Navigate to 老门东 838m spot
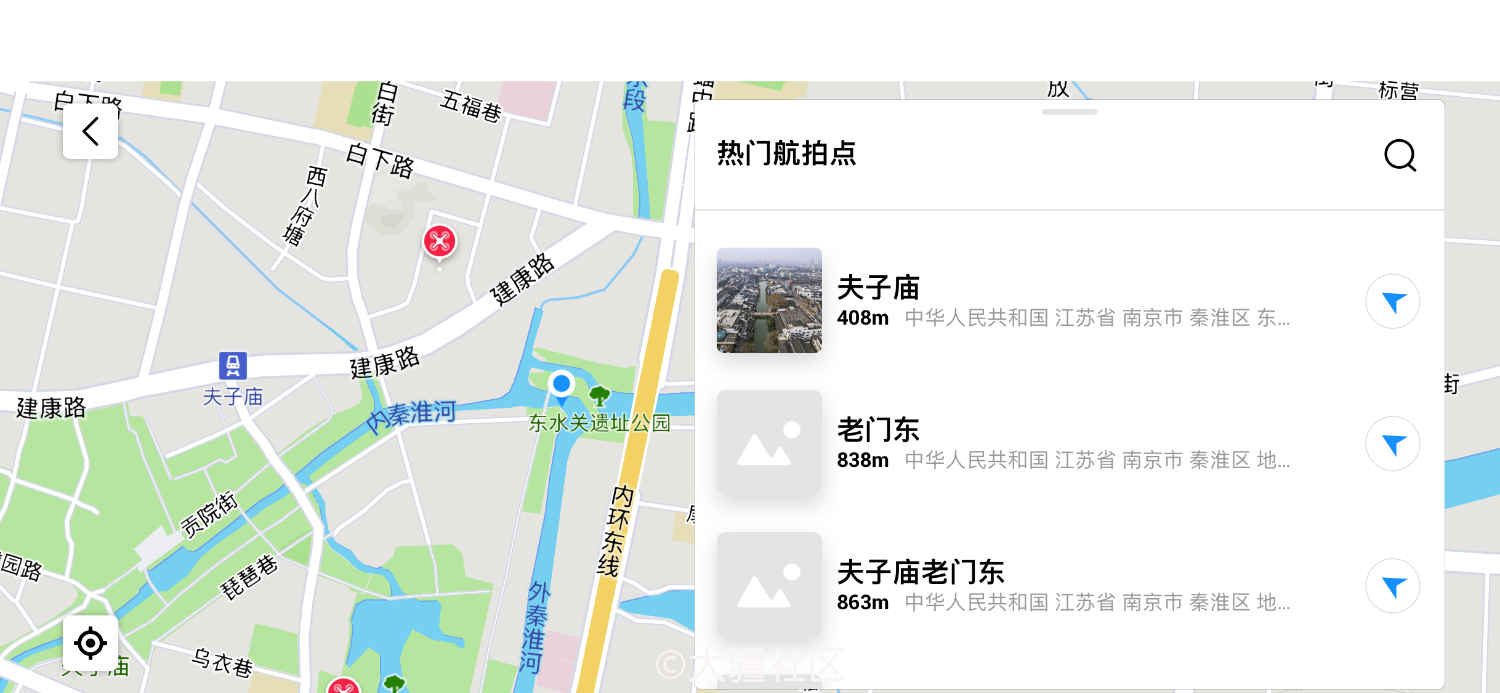This screenshot has height=693, width=1500. (1393, 443)
